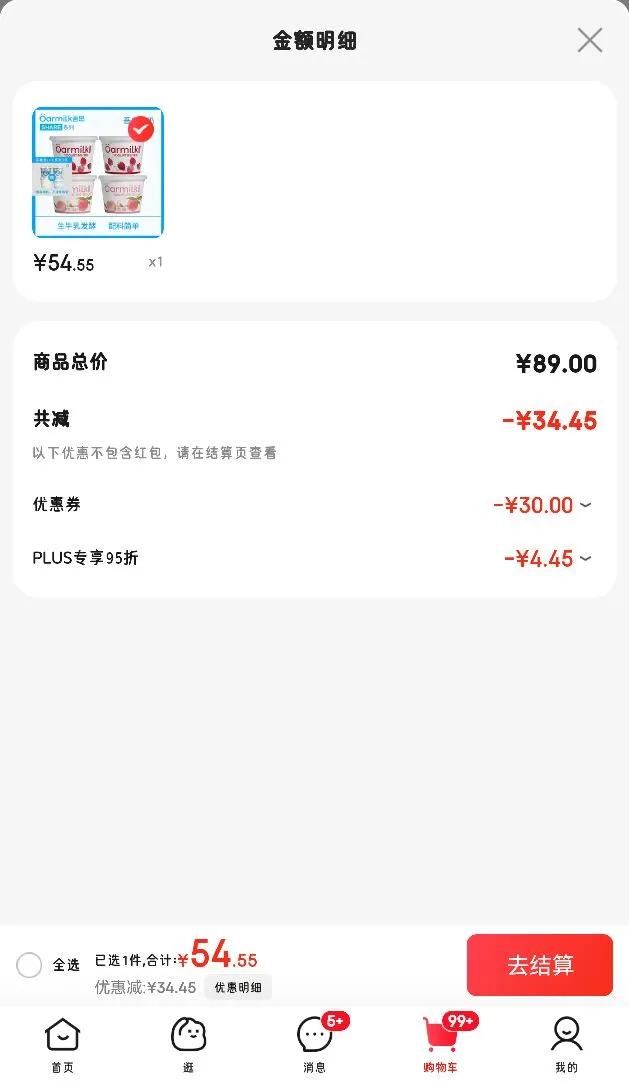Tap the 优惠明细 chip
The width and height of the screenshot is (629, 1088).
click(238, 988)
